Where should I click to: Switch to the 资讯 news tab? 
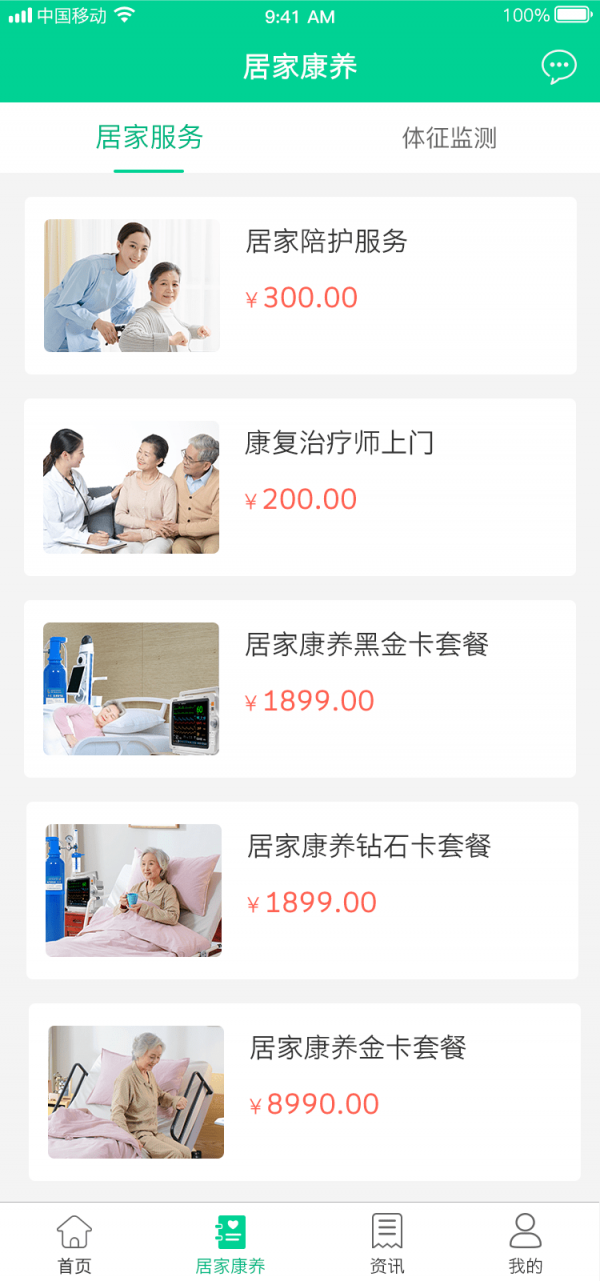pos(387,1243)
